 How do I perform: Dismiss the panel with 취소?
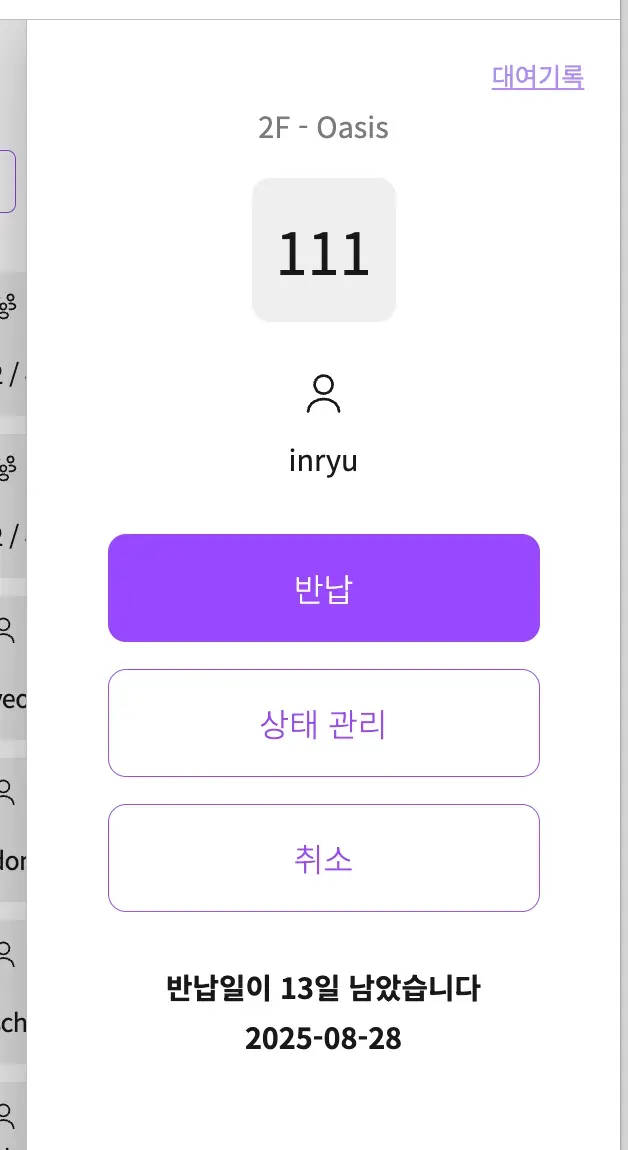tap(323, 858)
